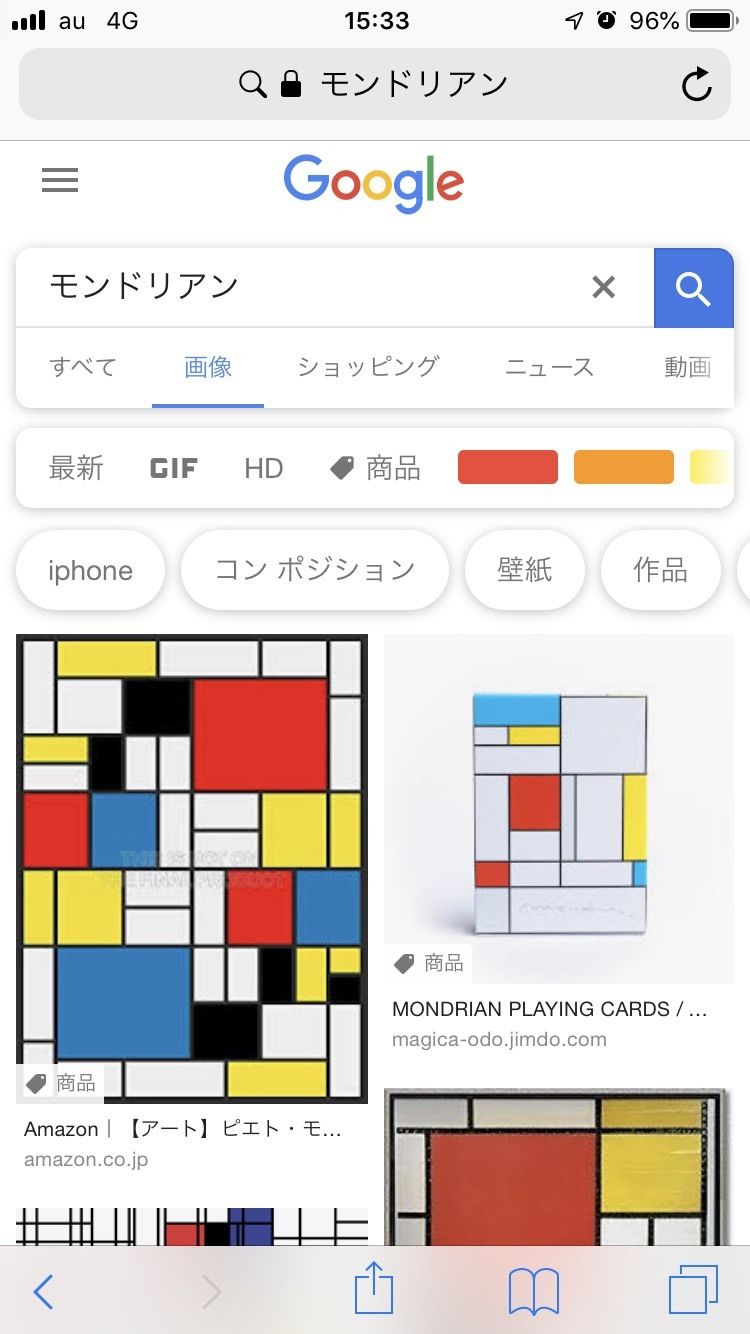Screen dimensions: 750x1334
Task: Switch to the すべて tab
Action: [x=83, y=367]
